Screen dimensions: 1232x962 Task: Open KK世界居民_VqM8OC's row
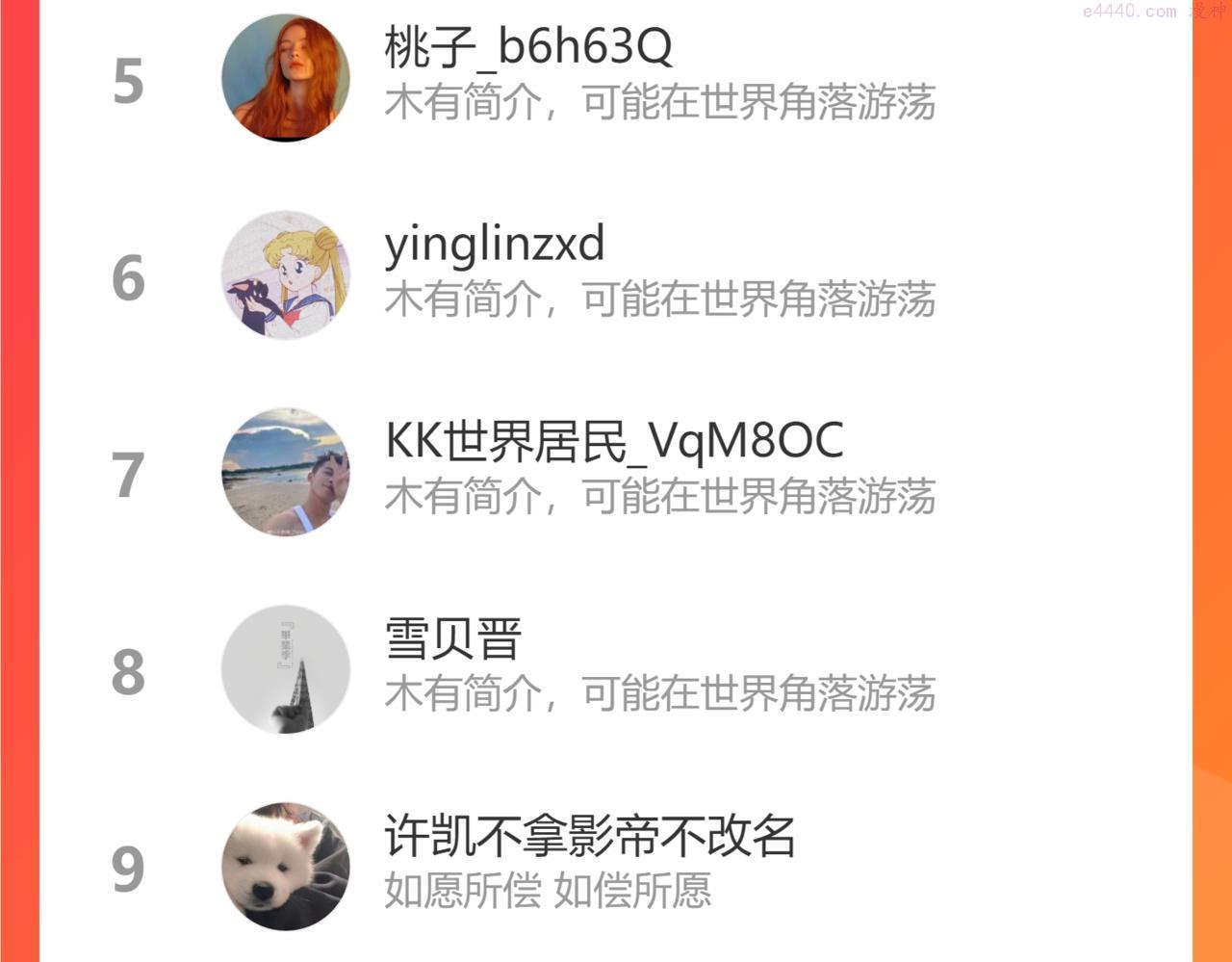click(x=615, y=472)
